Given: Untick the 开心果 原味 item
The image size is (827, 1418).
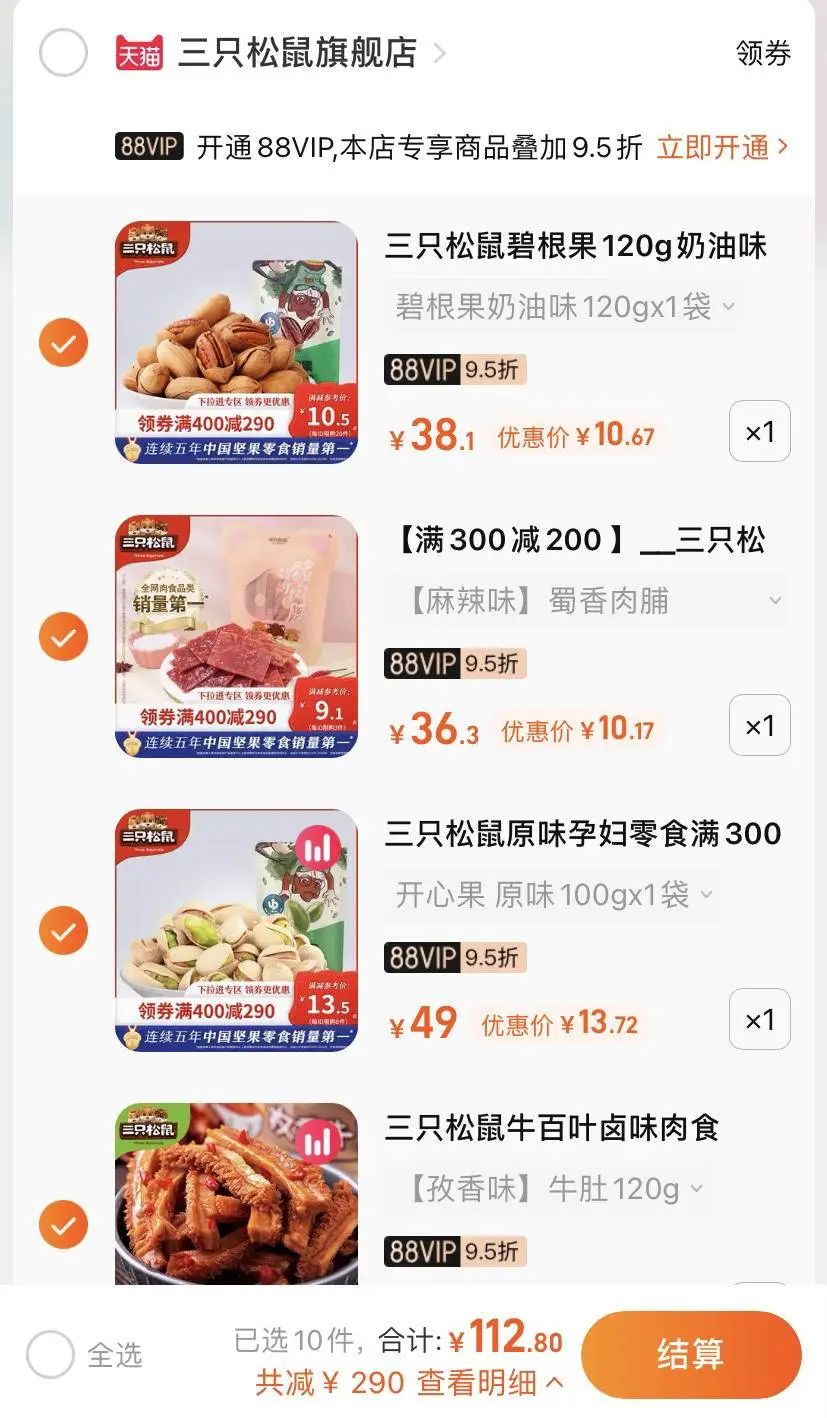Looking at the screenshot, I should pyautogui.click(x=63, y=931).
